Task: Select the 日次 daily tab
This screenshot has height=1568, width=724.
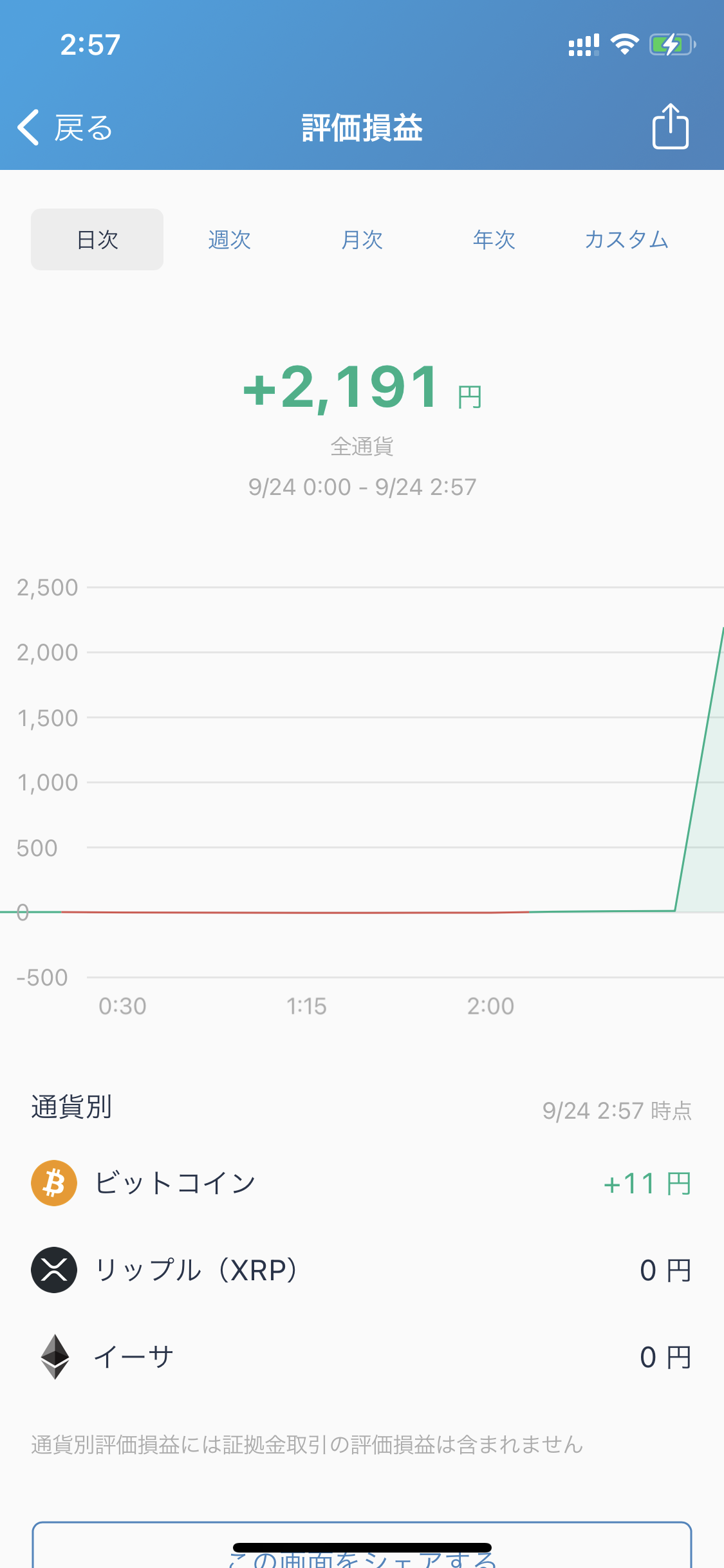Action: (97, 239)
